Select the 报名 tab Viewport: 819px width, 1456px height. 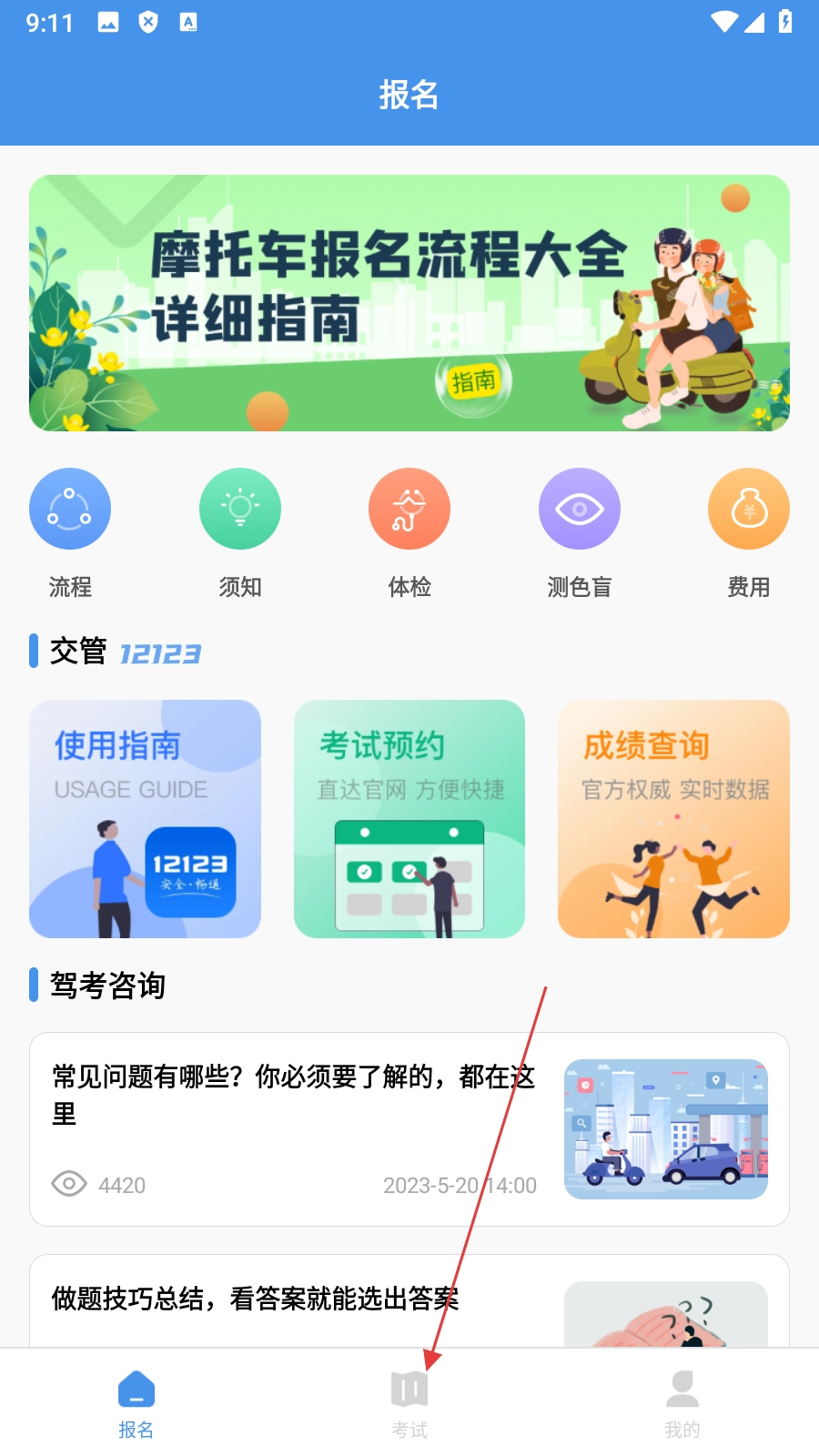(136, 1403)
